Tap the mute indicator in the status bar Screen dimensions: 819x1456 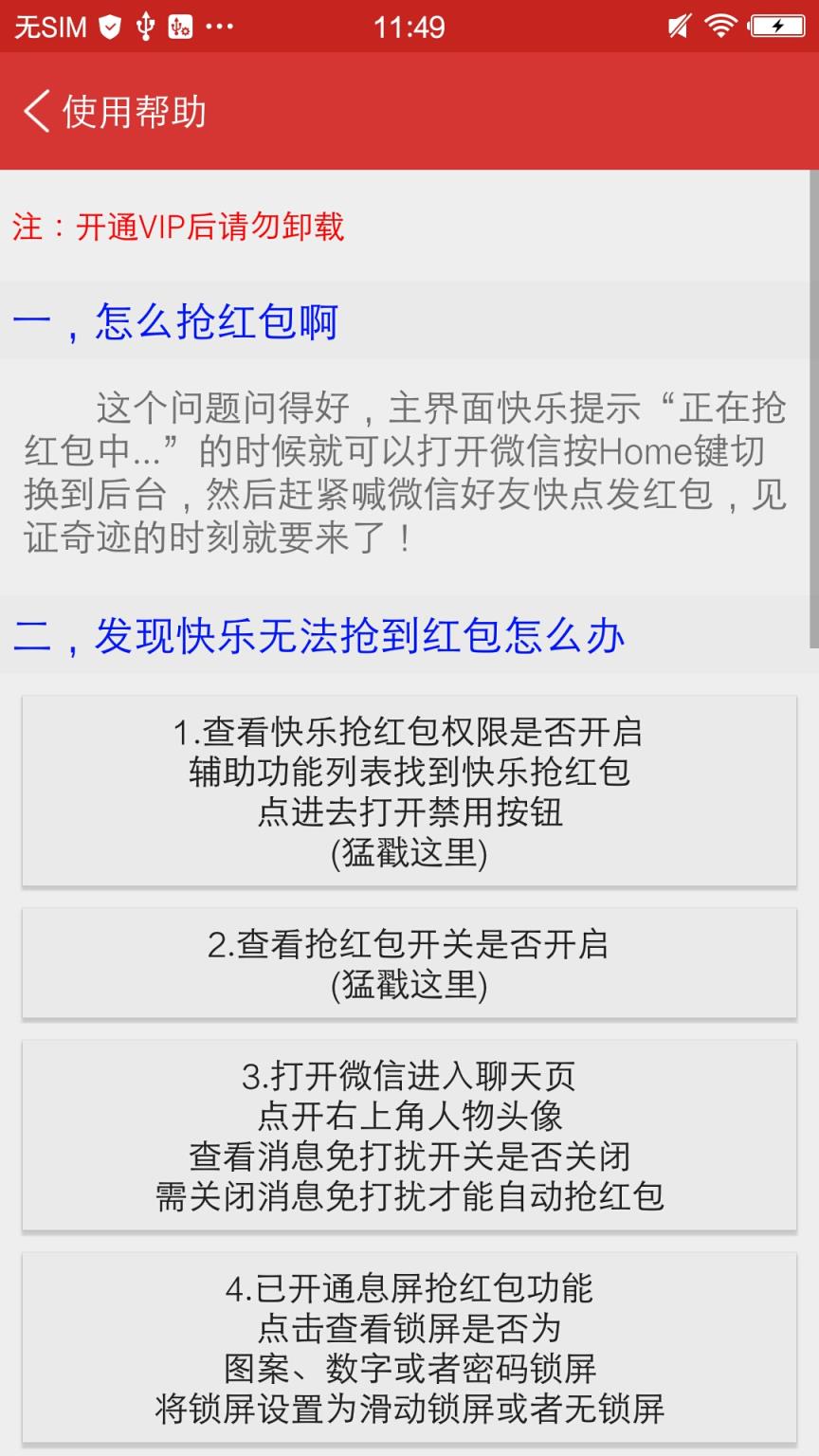click(x=679, y=26)
